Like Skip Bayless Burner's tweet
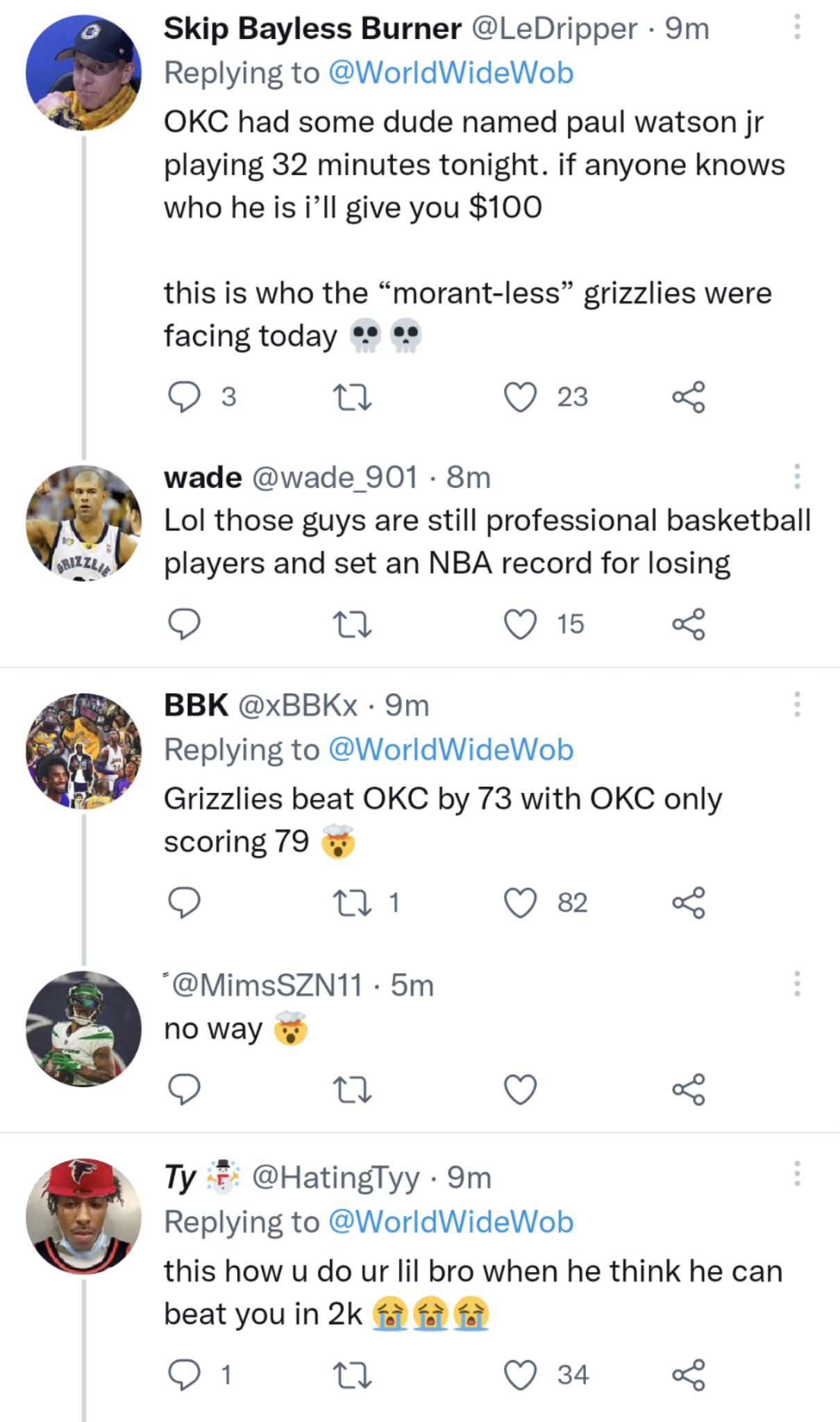The width and height of the screenshot is (840, 1422). tap(519, 396)
